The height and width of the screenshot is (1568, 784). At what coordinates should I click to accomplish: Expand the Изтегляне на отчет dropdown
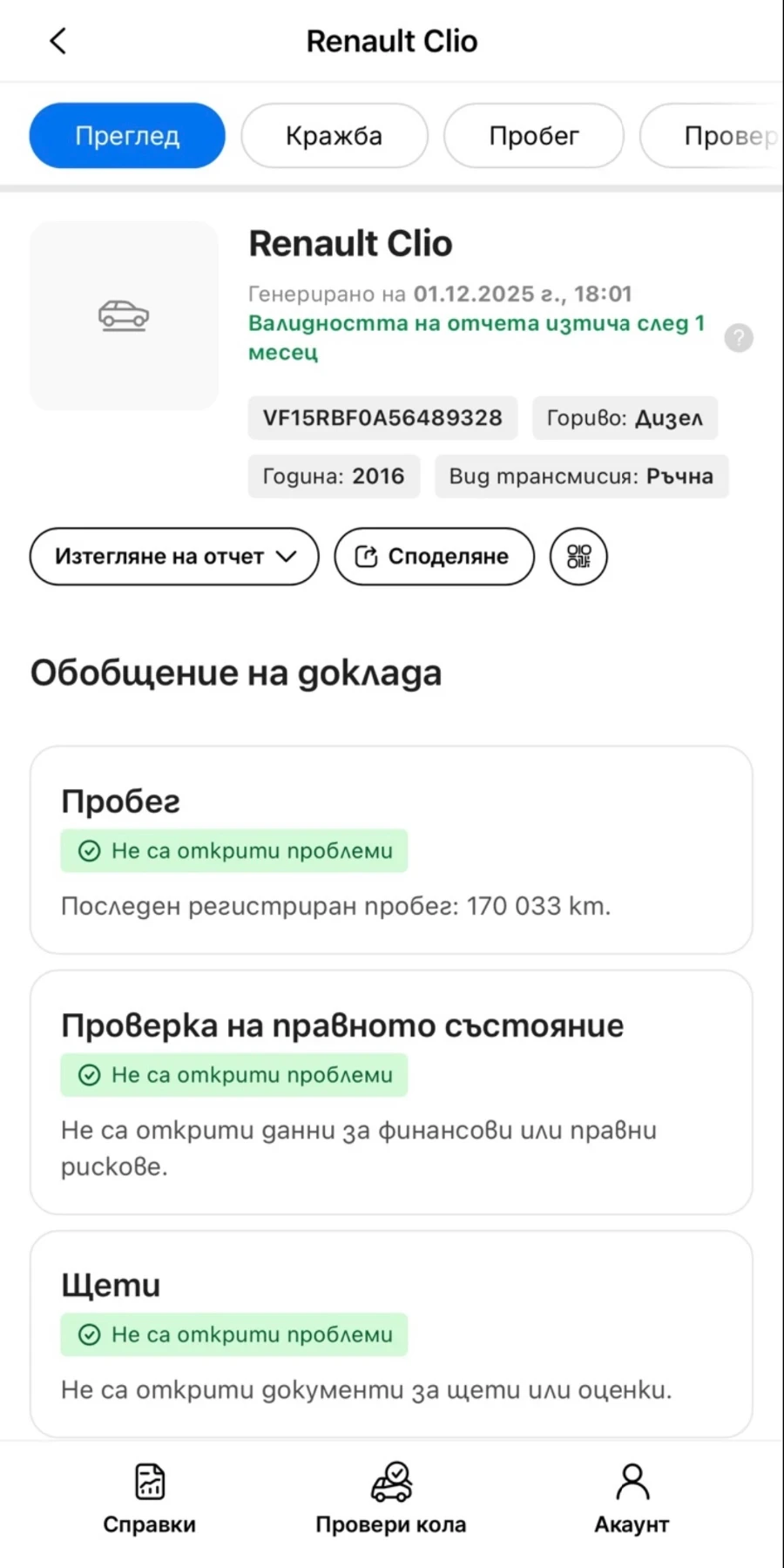[174, 557]
